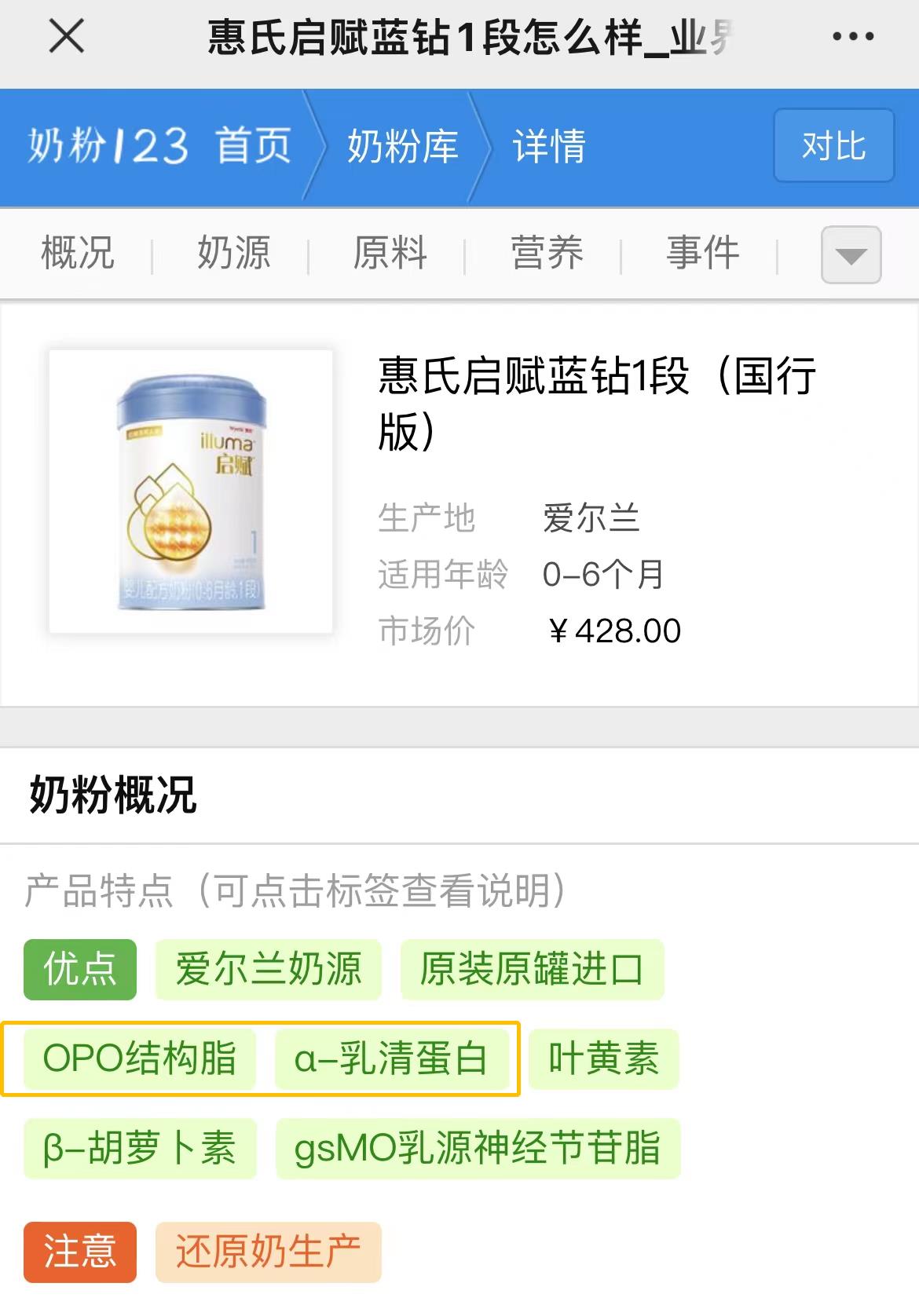Switch to the 概况 tab

[78, 254]
